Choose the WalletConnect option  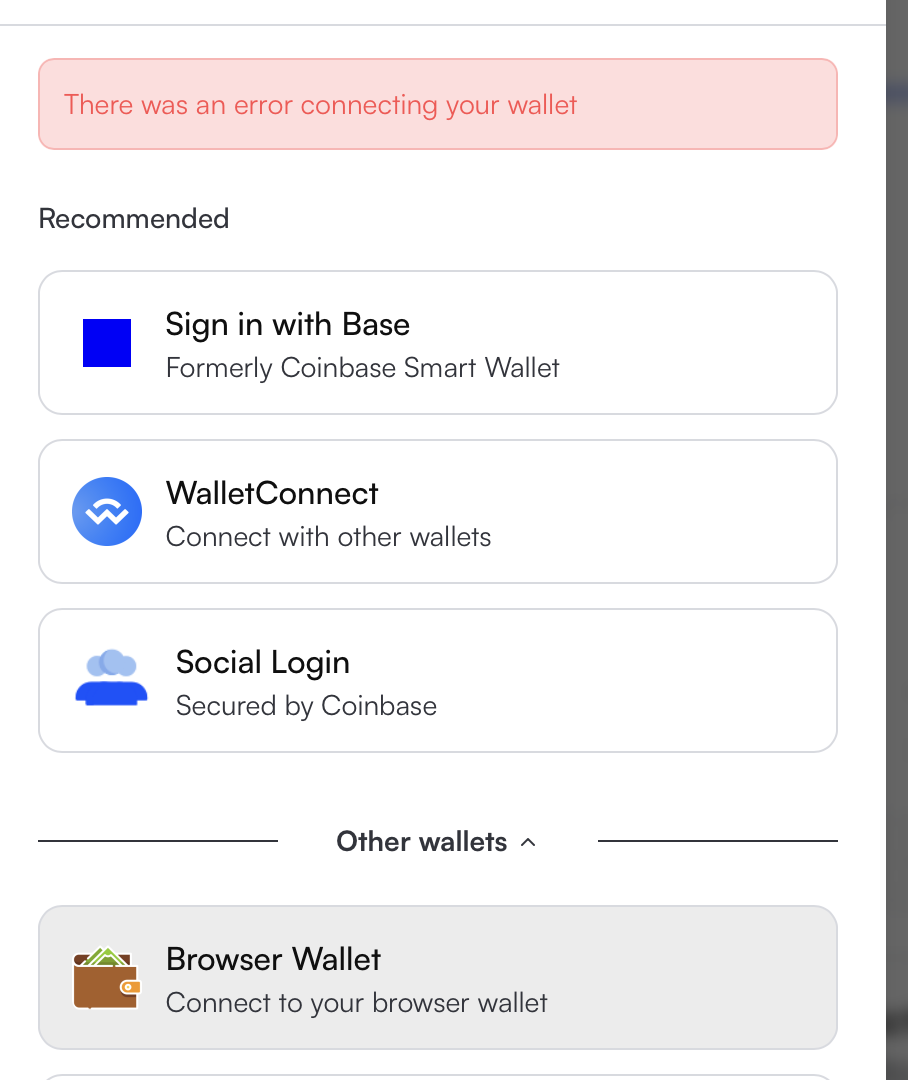[437, 512]
